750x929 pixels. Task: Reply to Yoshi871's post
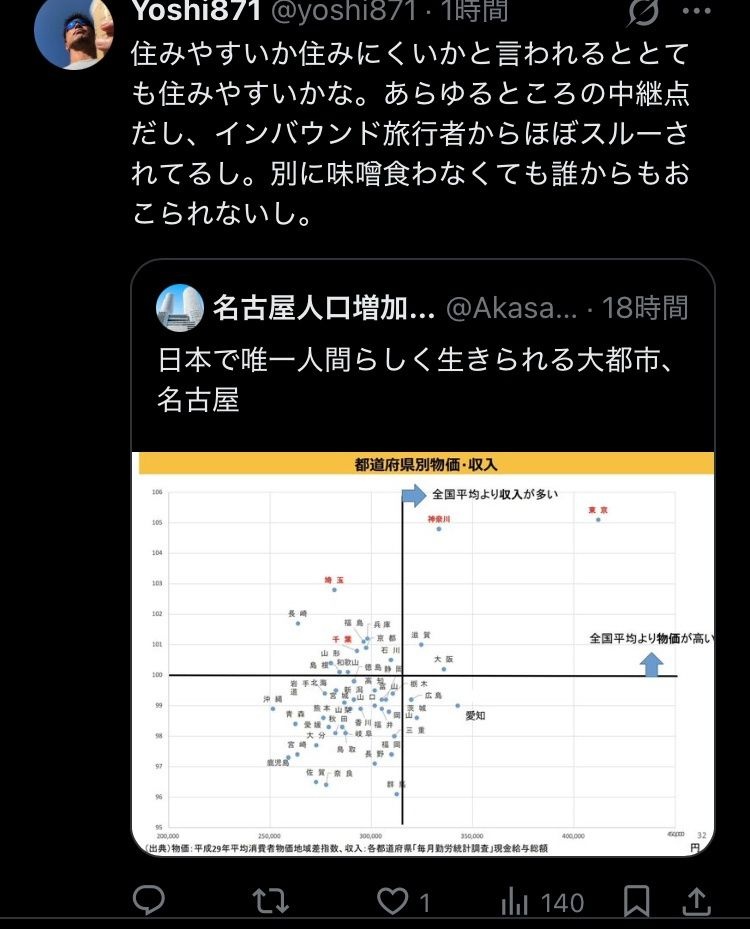pos(149,902)
